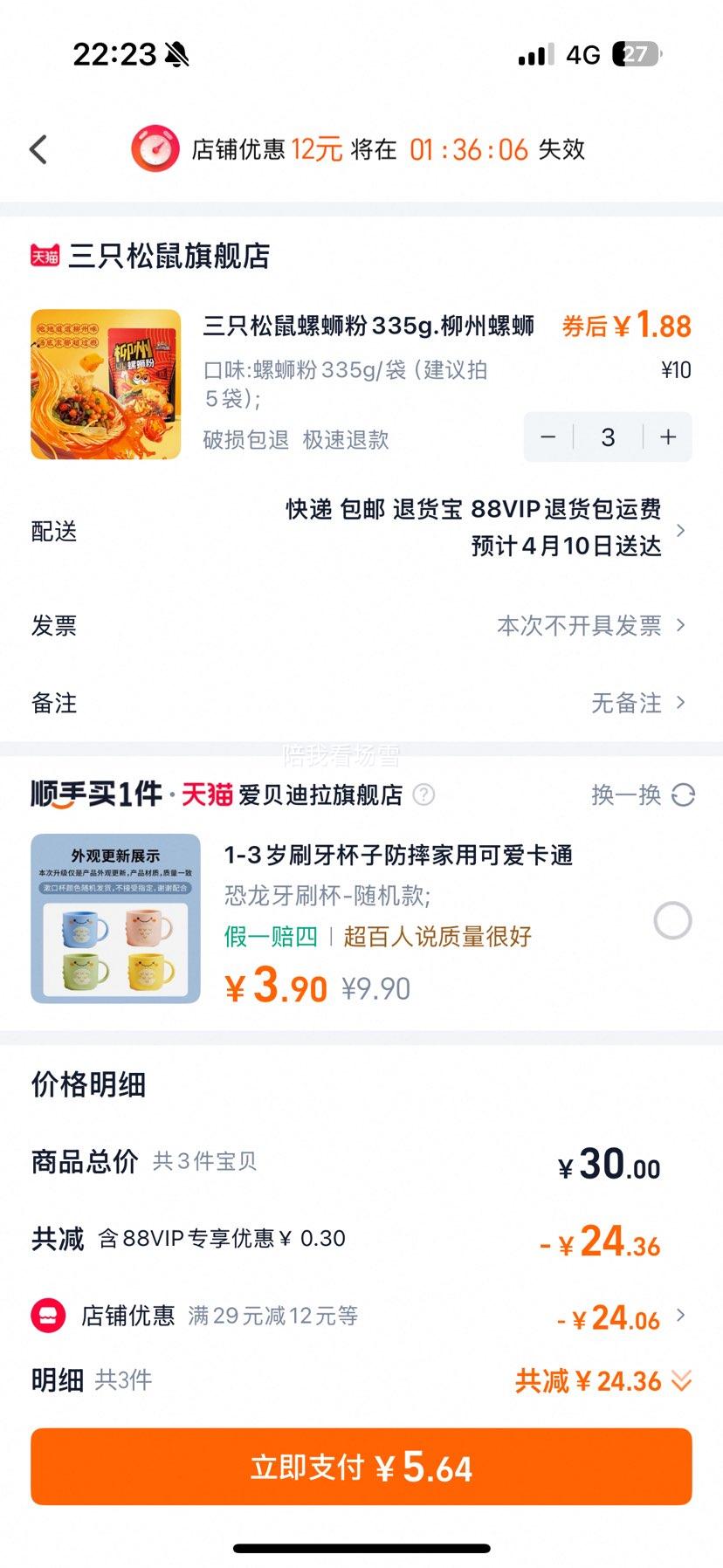The width and height of the screenshot is (723, 1568).
Task: Expand delivery options via its chevron
Action: tap(680, 529)
